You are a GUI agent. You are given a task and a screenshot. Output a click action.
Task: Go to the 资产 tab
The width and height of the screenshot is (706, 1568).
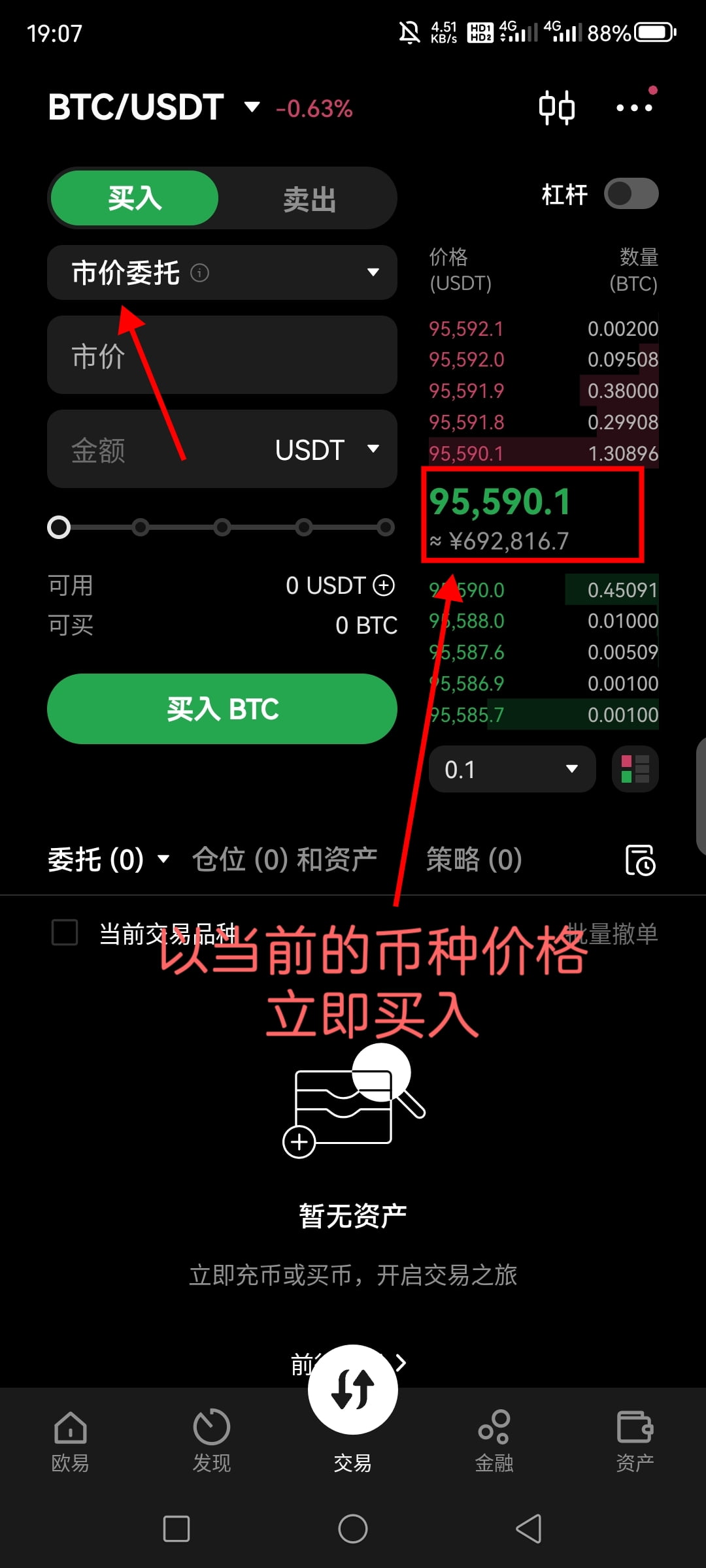click(x=635, y=1441)
